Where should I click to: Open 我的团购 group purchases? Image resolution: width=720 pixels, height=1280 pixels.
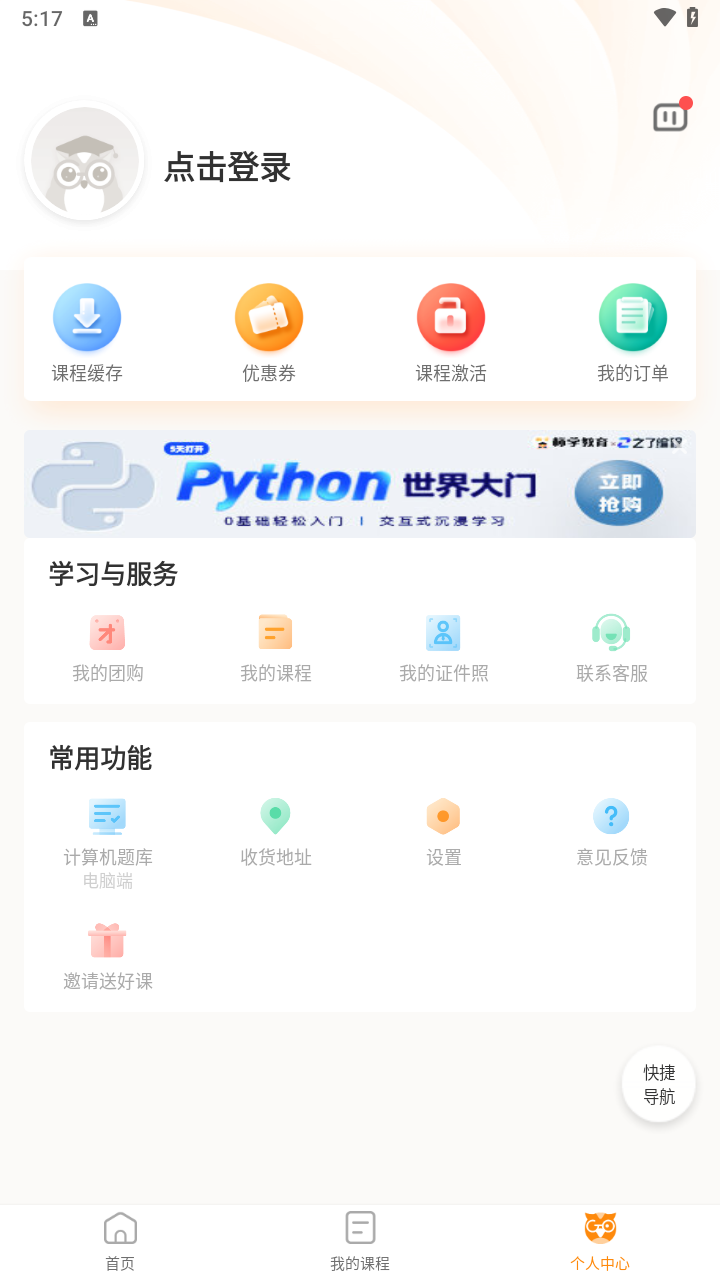click(x=108, y=649)
